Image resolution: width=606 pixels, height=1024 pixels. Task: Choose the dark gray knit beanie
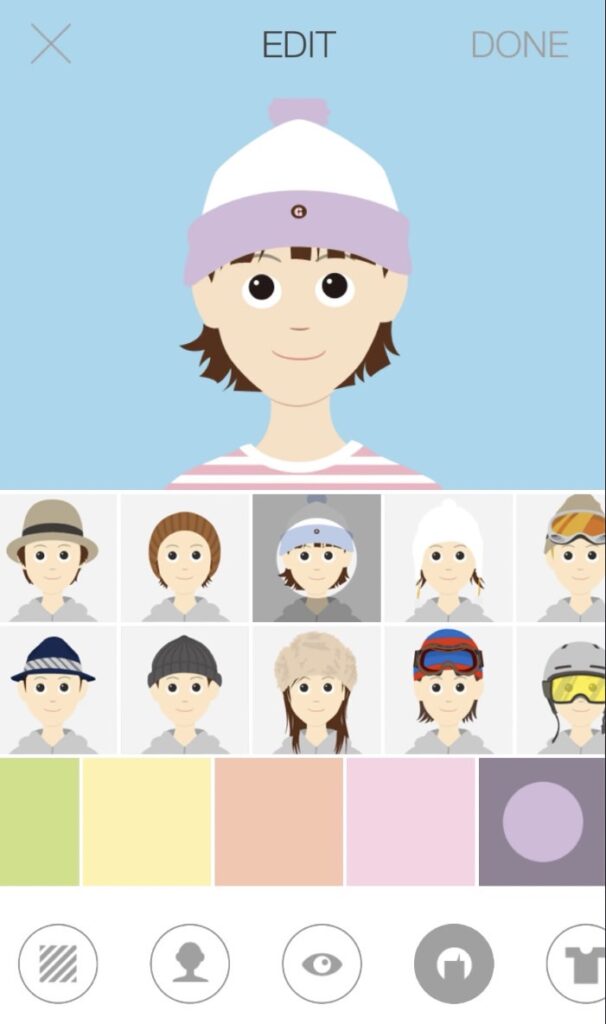(x=185, y=690)
